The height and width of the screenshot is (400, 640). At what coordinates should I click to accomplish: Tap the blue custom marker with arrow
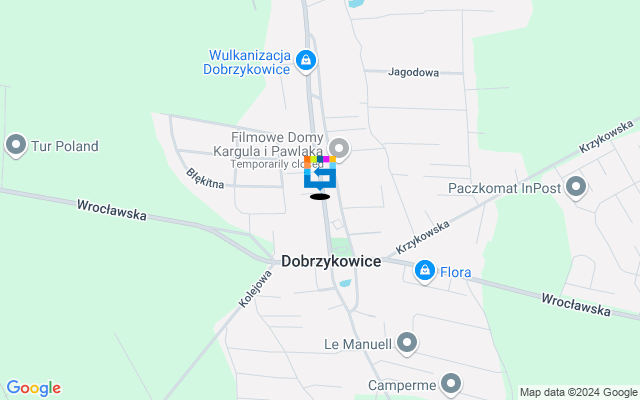tap(320, 176)
